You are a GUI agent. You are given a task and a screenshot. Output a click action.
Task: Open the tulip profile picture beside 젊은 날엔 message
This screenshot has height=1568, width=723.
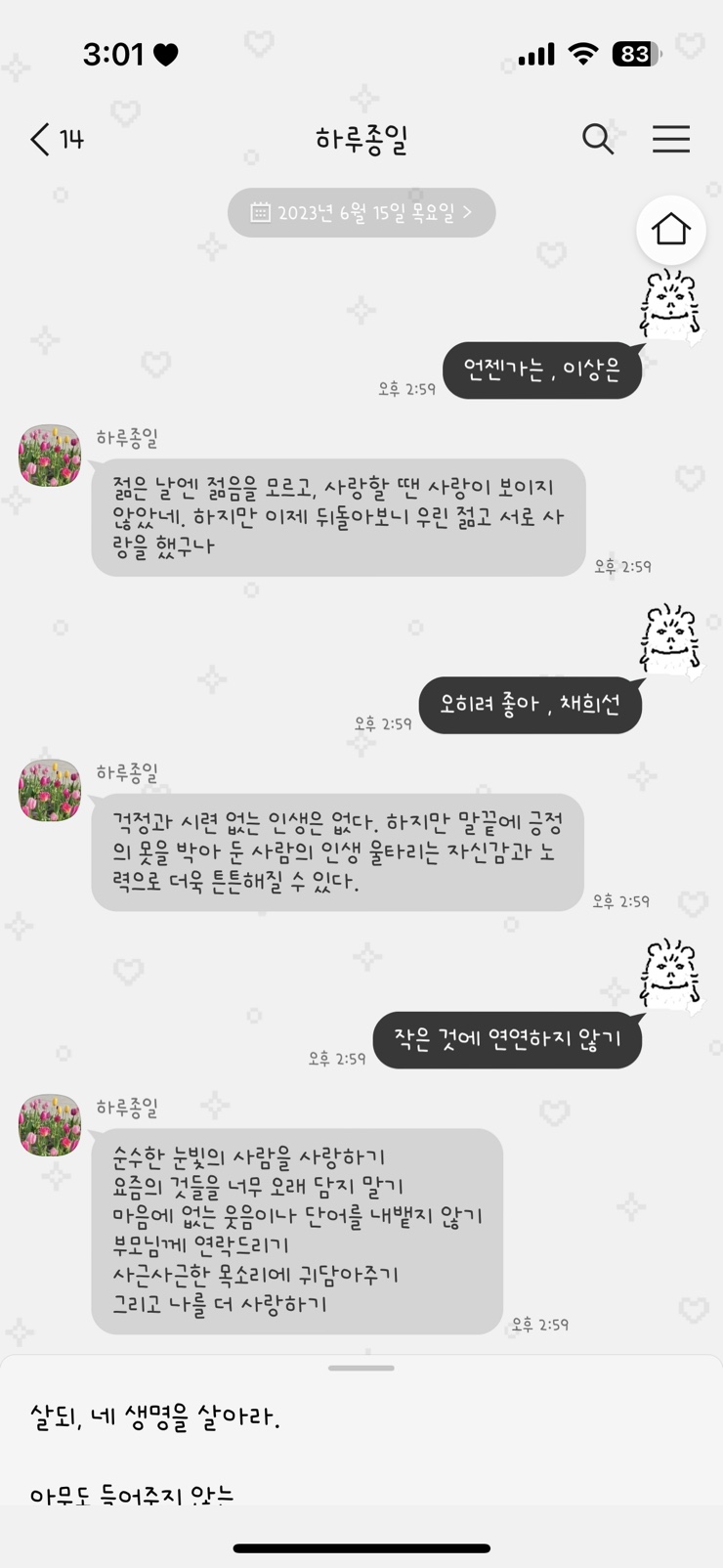[50, 456]
